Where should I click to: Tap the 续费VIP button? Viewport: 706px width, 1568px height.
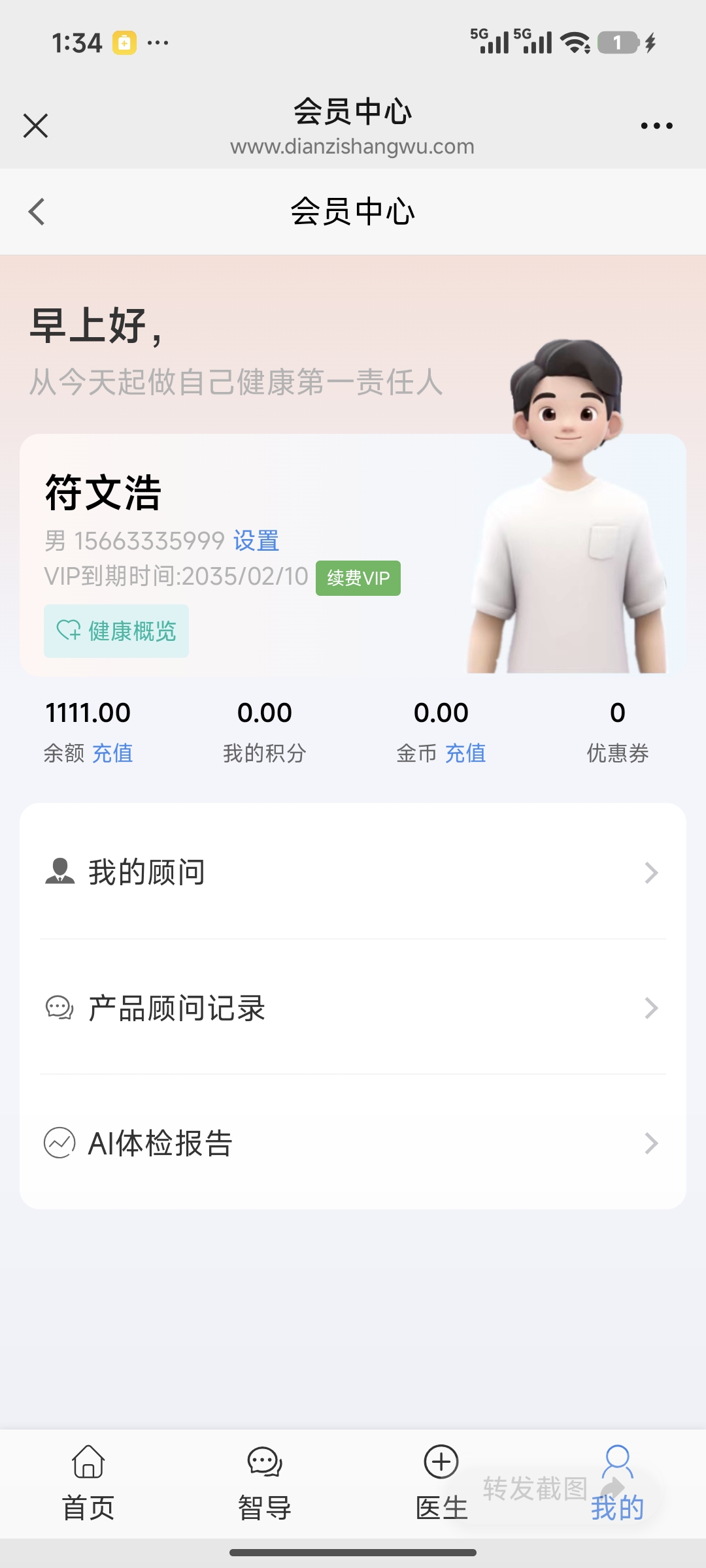[x=358, y=578]
